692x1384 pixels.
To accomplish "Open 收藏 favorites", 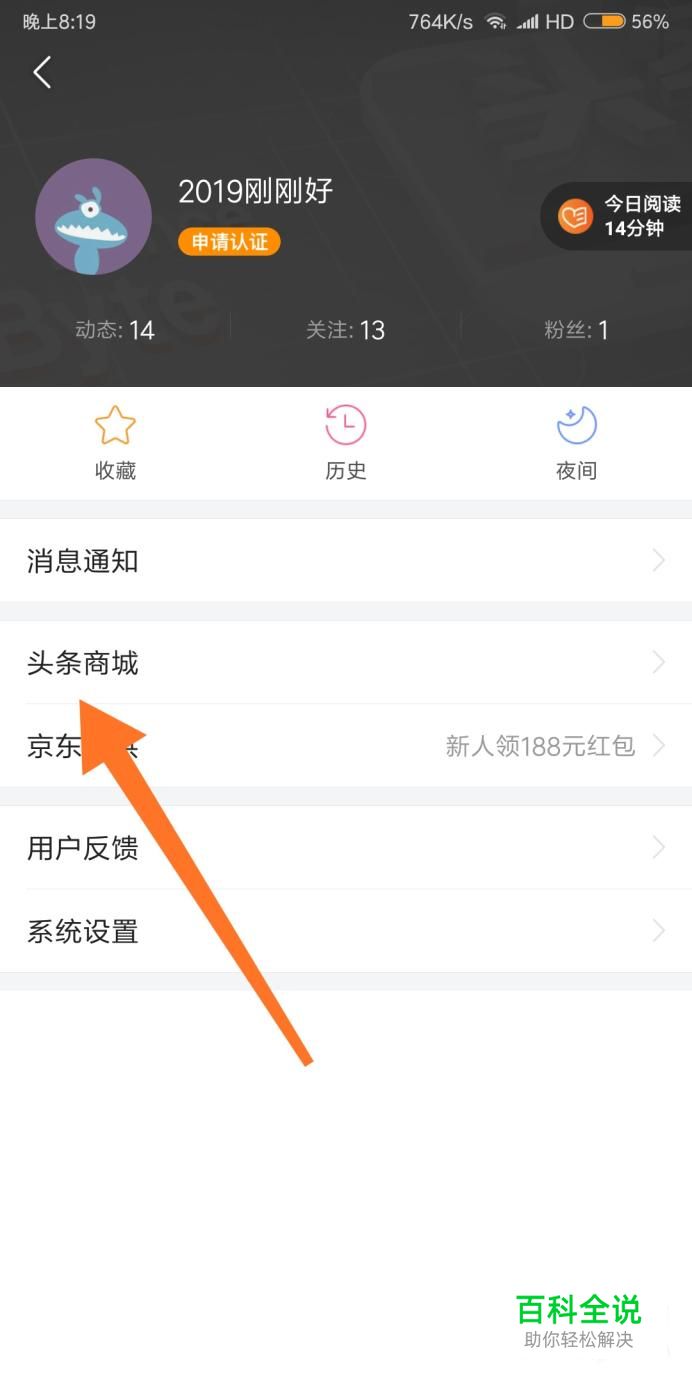I will tap(115, 443).
